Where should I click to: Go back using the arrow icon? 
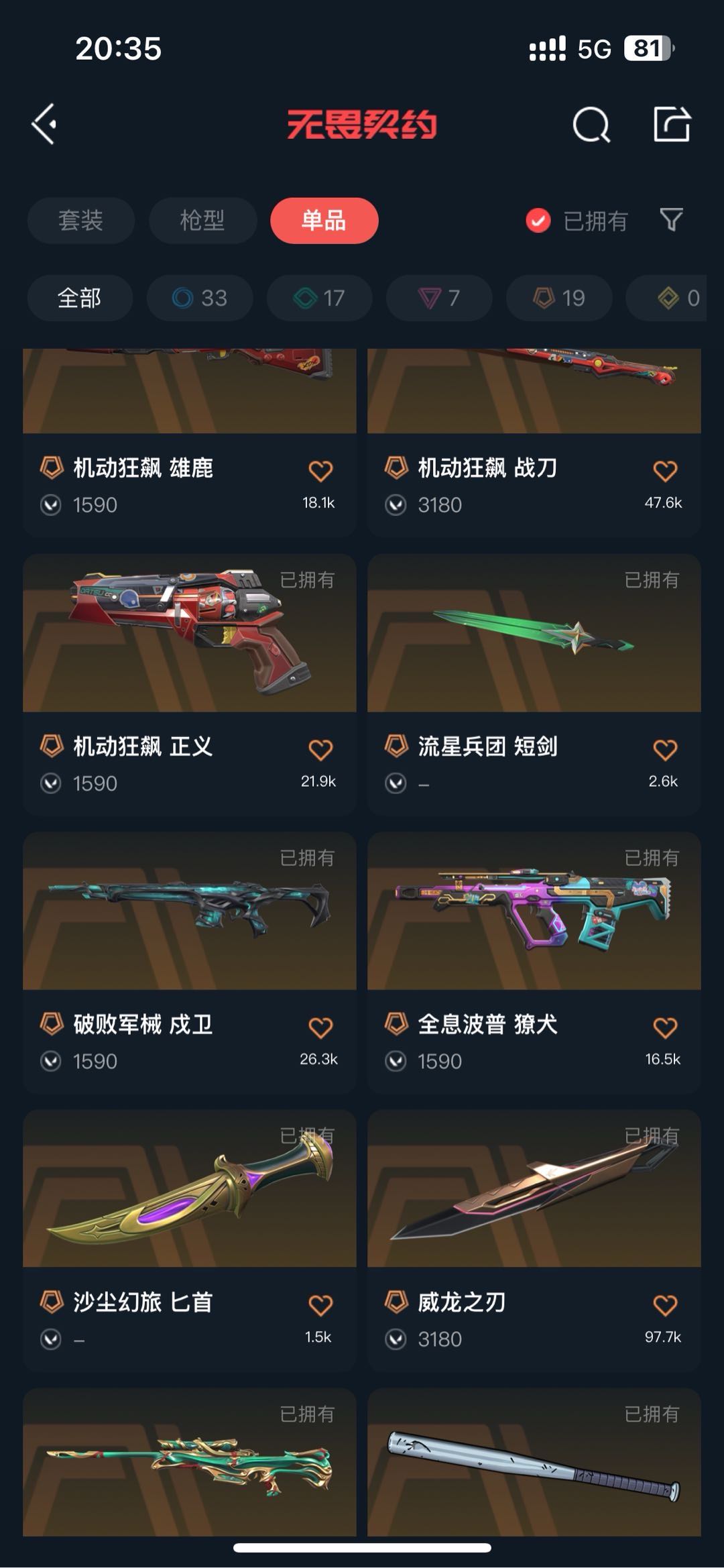point(44,124)
